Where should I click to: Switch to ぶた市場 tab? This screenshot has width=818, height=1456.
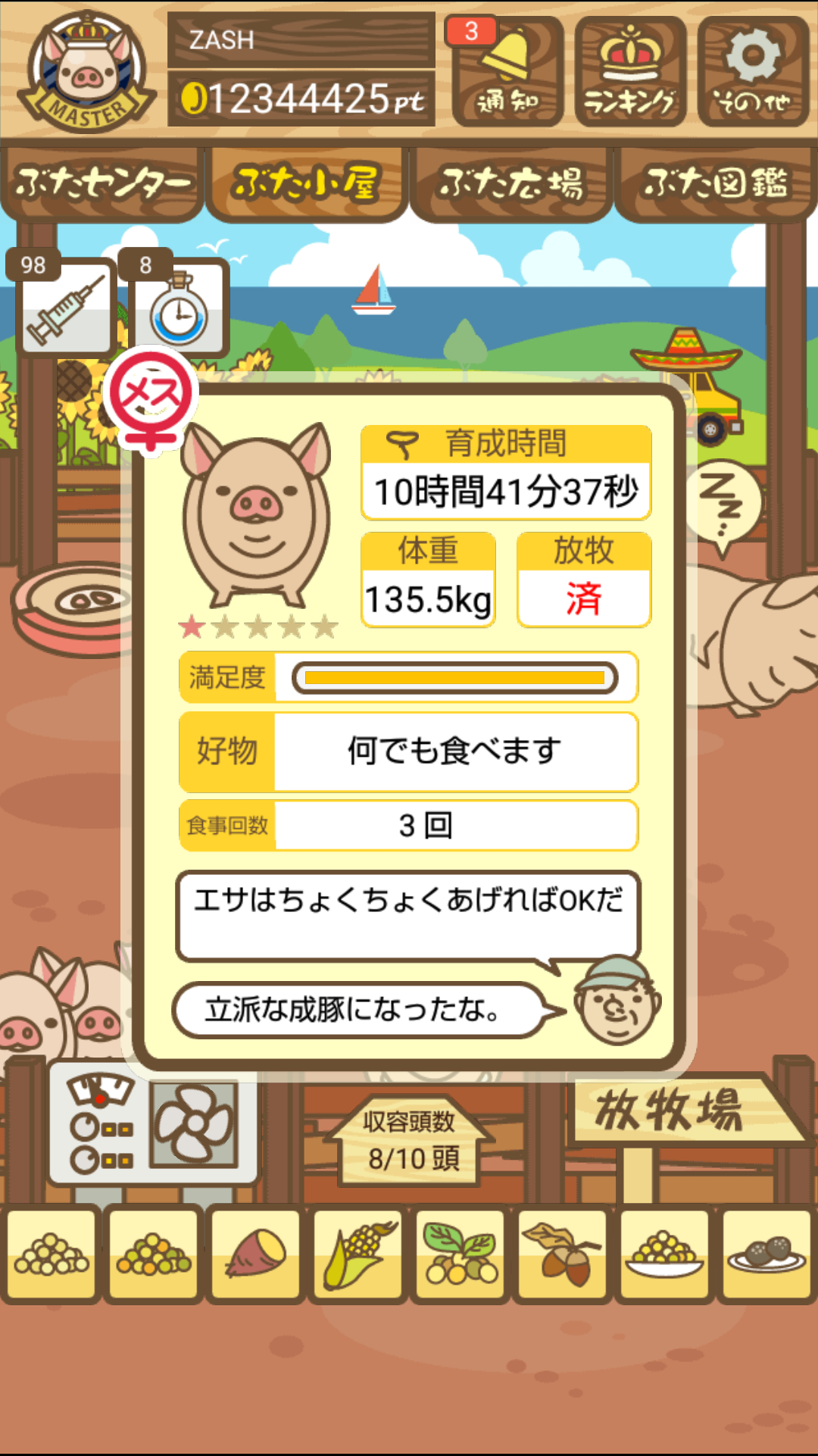511,183
